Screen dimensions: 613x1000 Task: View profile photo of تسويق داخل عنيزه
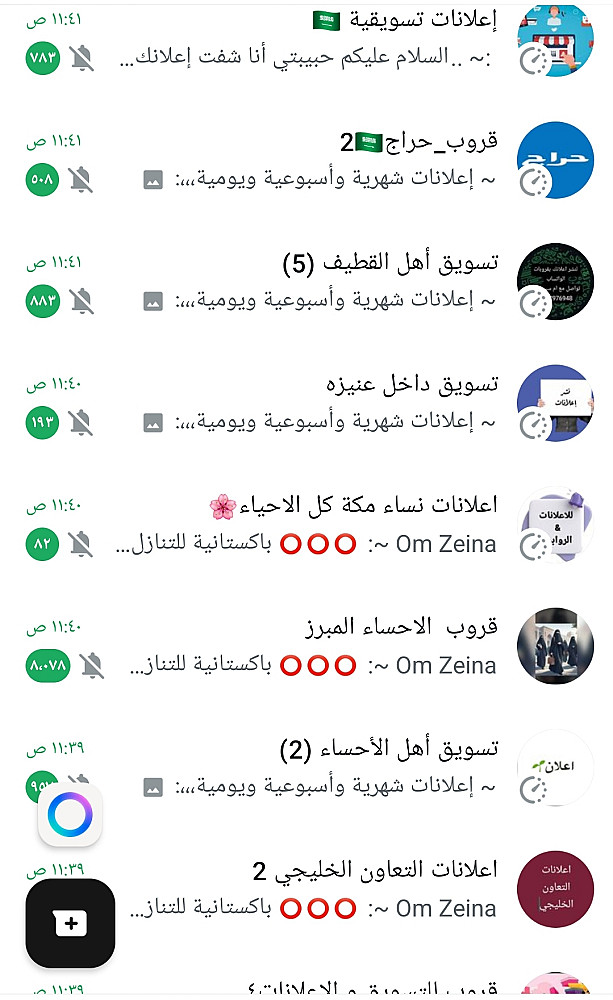click(x=555, y=403)
